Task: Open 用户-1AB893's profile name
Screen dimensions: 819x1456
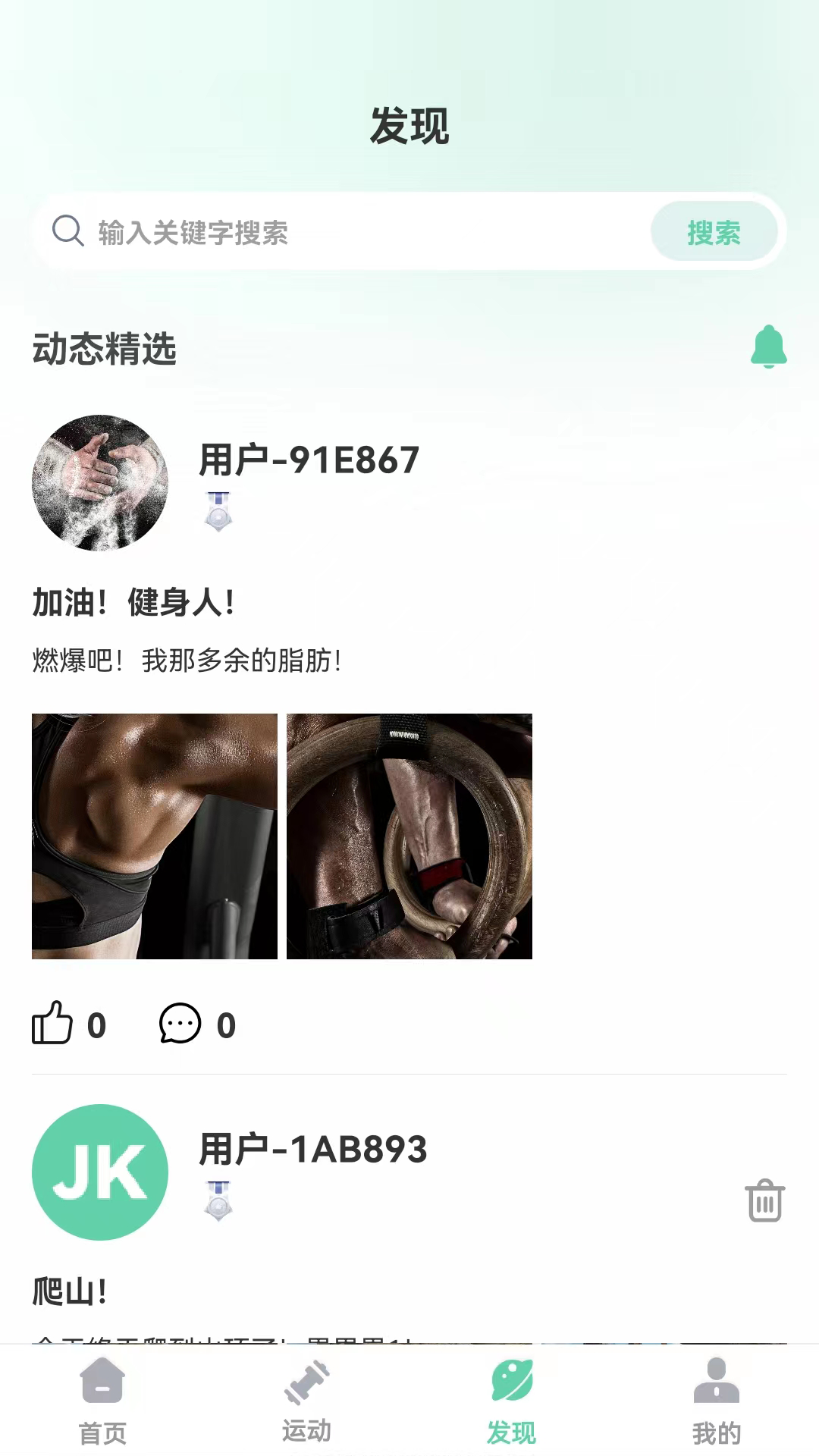Action: 312,1149
